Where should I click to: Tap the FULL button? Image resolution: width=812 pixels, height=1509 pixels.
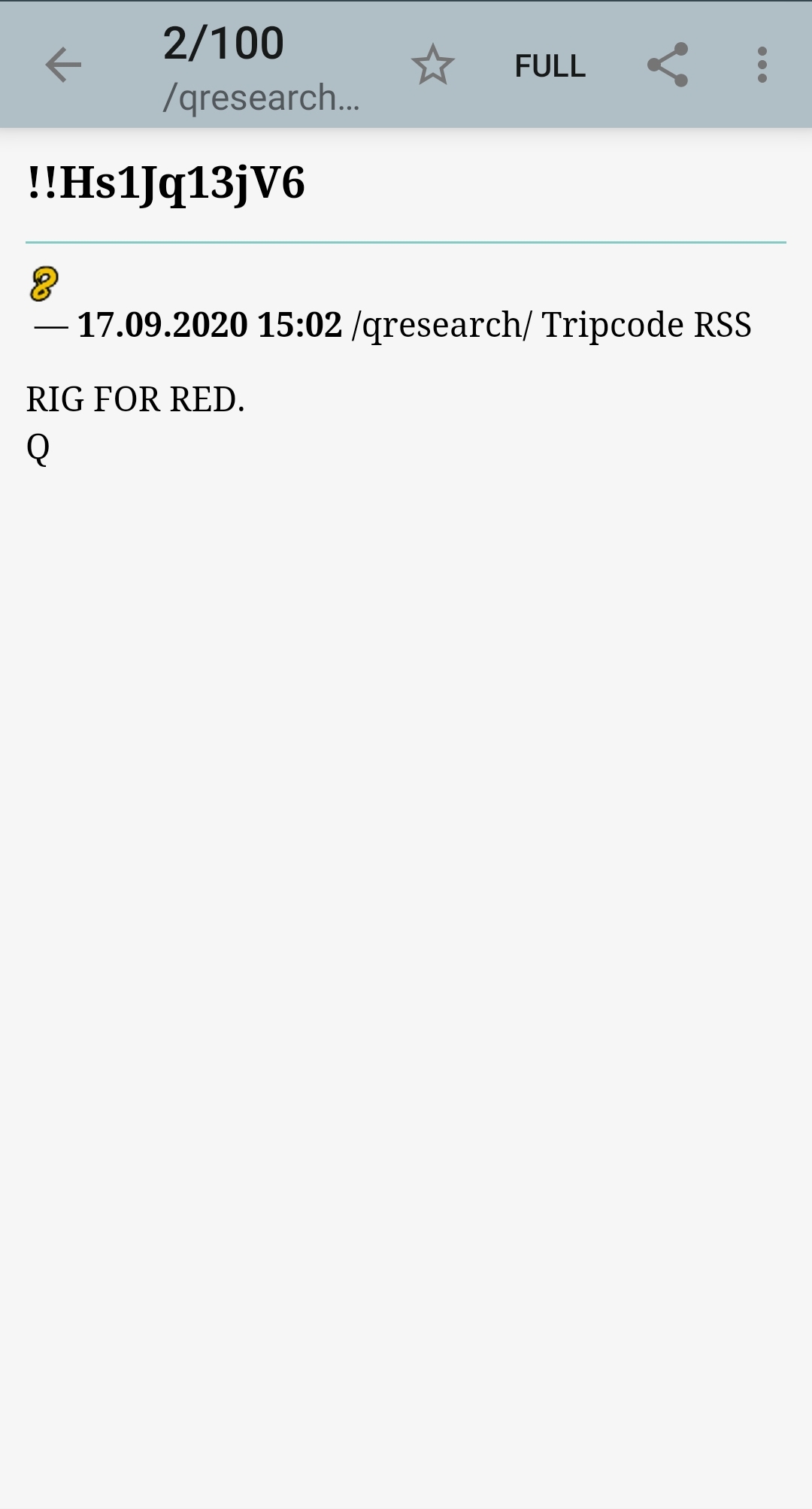tap(550, 66)
